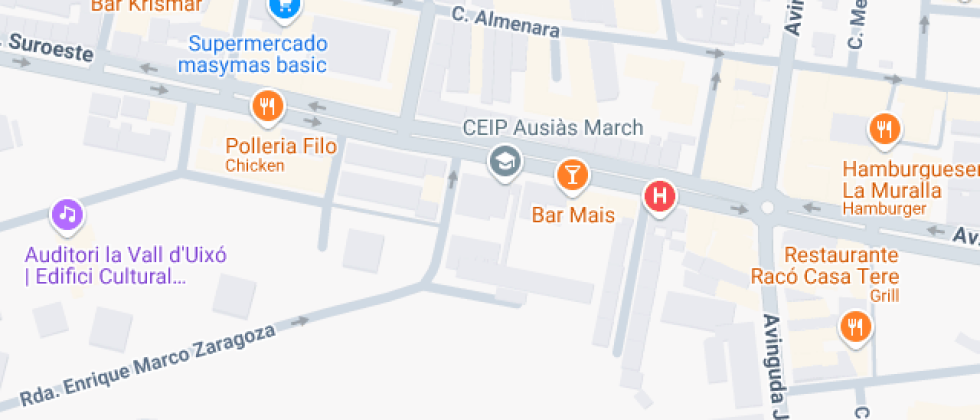Screen dimensions: 980x420
Task: Open the Restaurante Racó Casa Tere pin
Action: 856,327
